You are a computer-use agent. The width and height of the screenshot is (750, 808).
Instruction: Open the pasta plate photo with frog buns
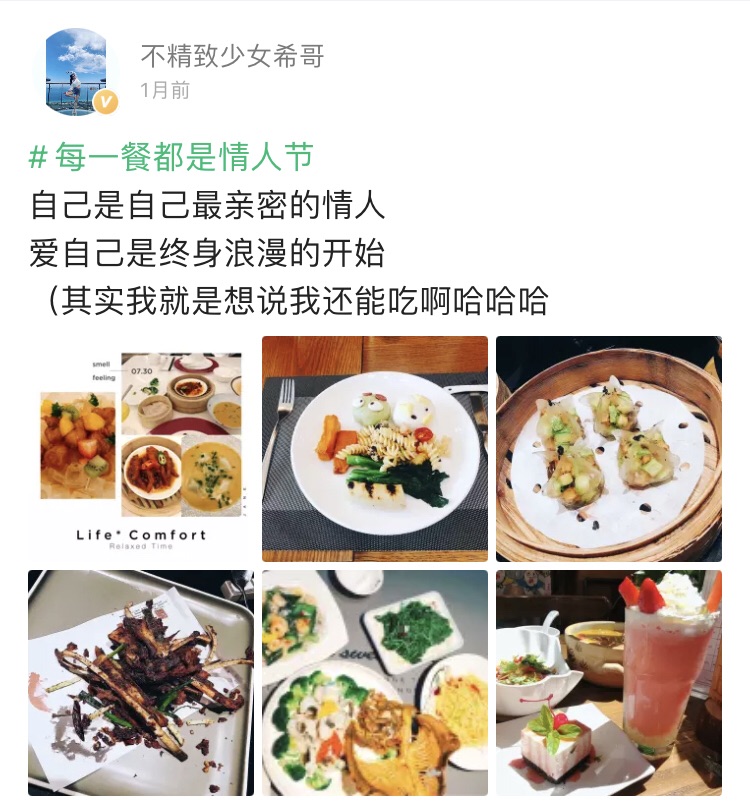coord(375,448)
